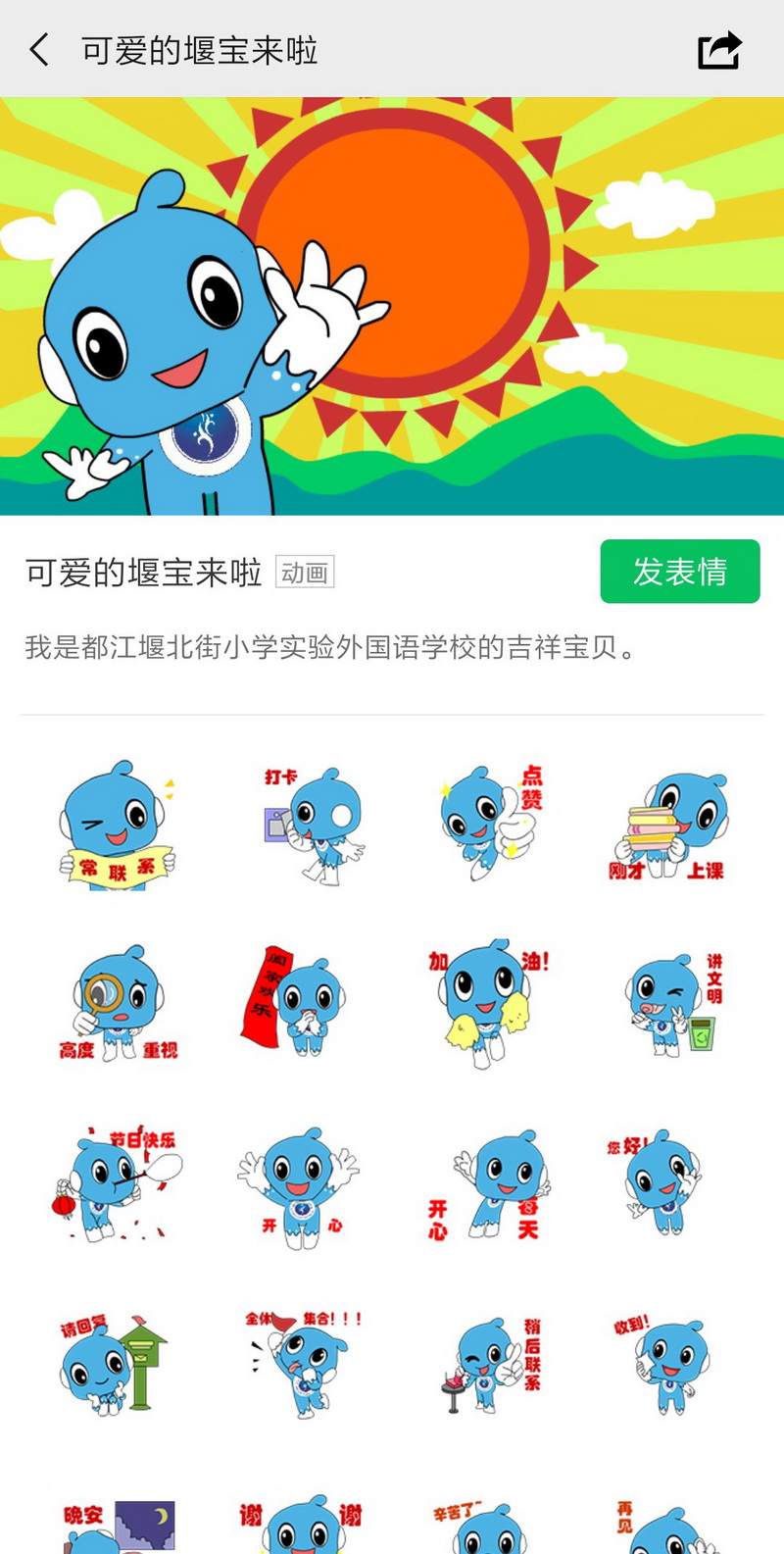Viewport: 784px width, 1554px height.
Task: Preview the 点赞 thumbs-up sticker
Action: [487, 825]
